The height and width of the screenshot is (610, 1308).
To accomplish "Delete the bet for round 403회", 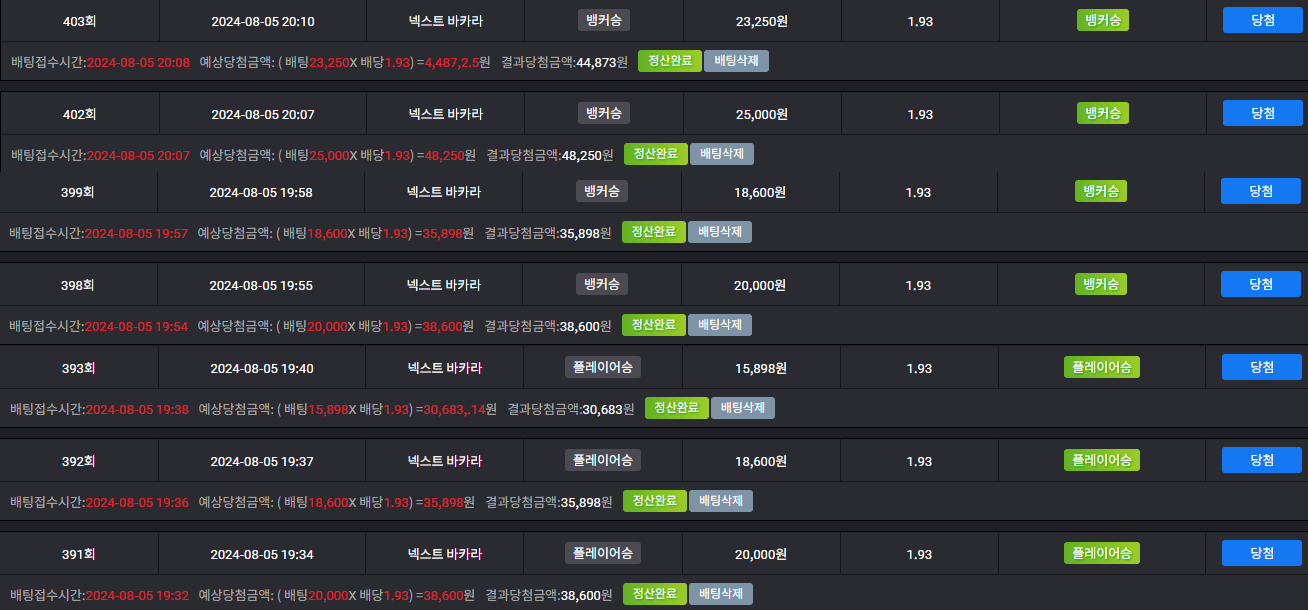I will pyautogui.click(x=736, y=61).
